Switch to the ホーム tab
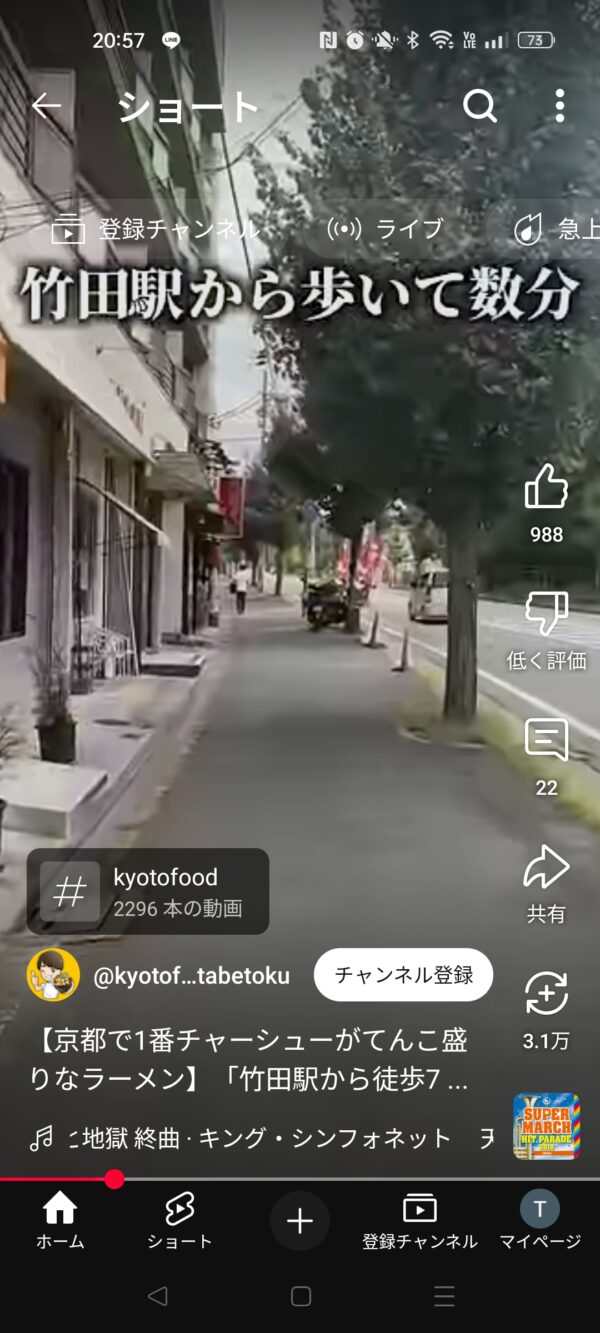 [60, 1221]
